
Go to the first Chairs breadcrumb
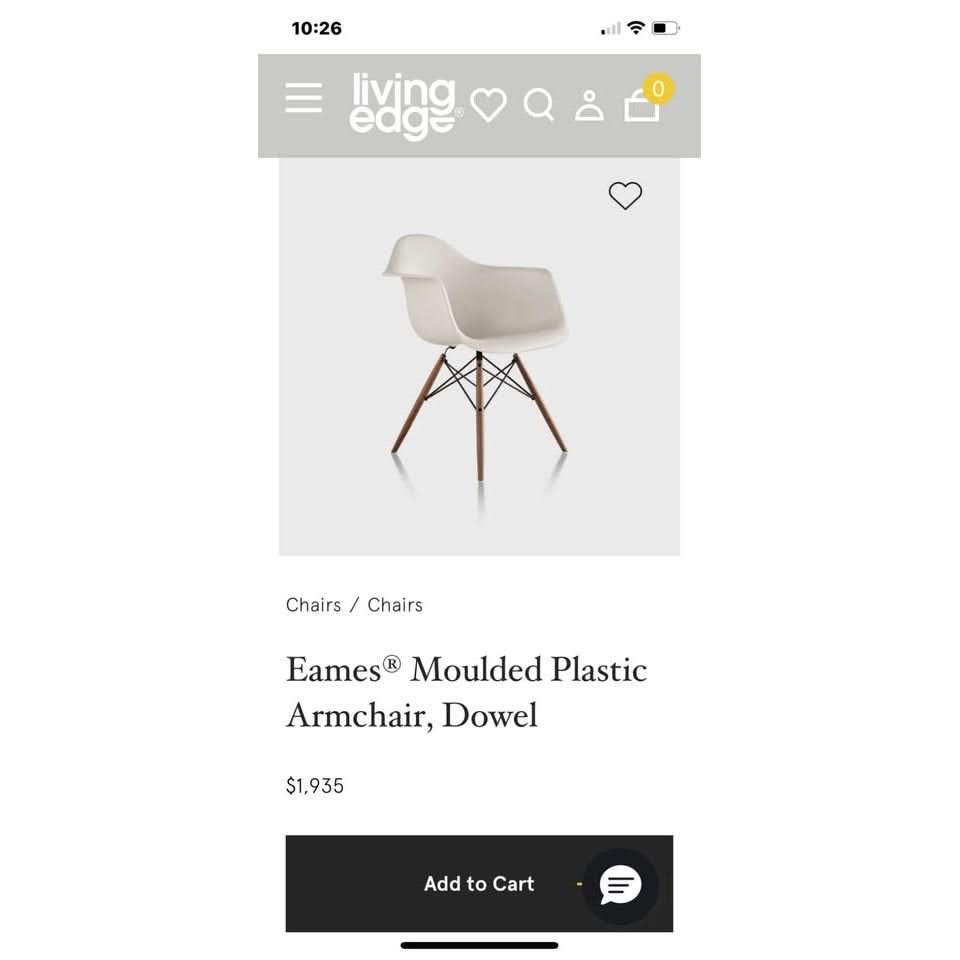[x=313, y=605]
